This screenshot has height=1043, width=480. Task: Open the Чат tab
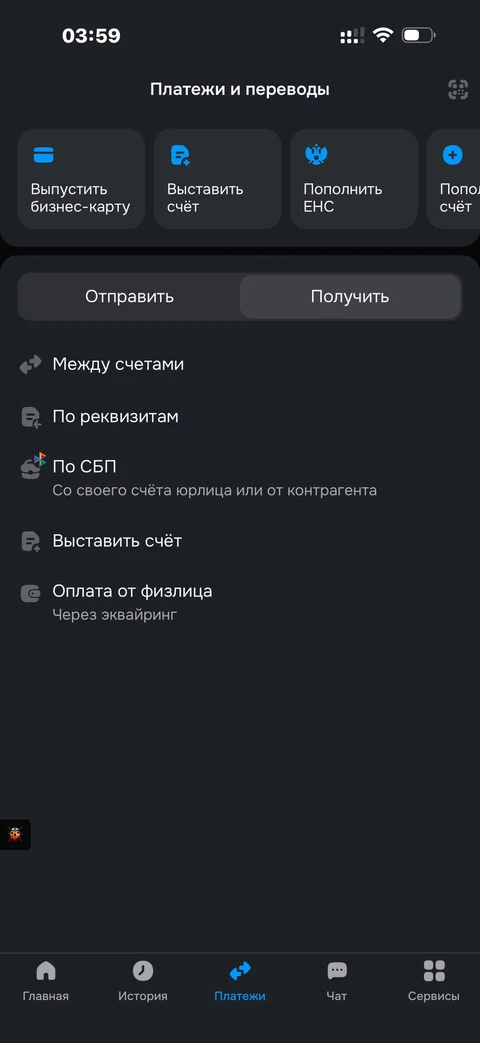[x=337, y=981]
